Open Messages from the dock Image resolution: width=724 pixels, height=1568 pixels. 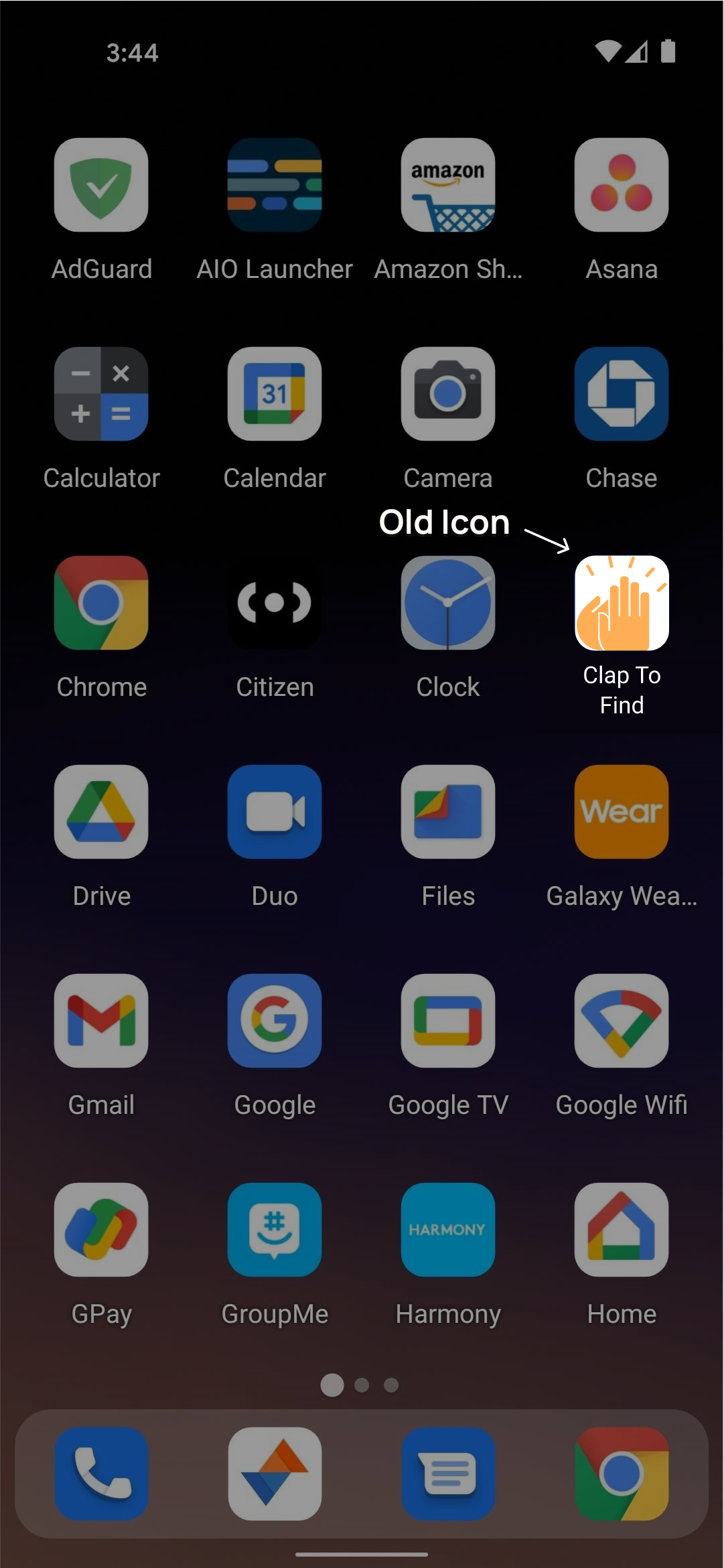[448, 1474]
